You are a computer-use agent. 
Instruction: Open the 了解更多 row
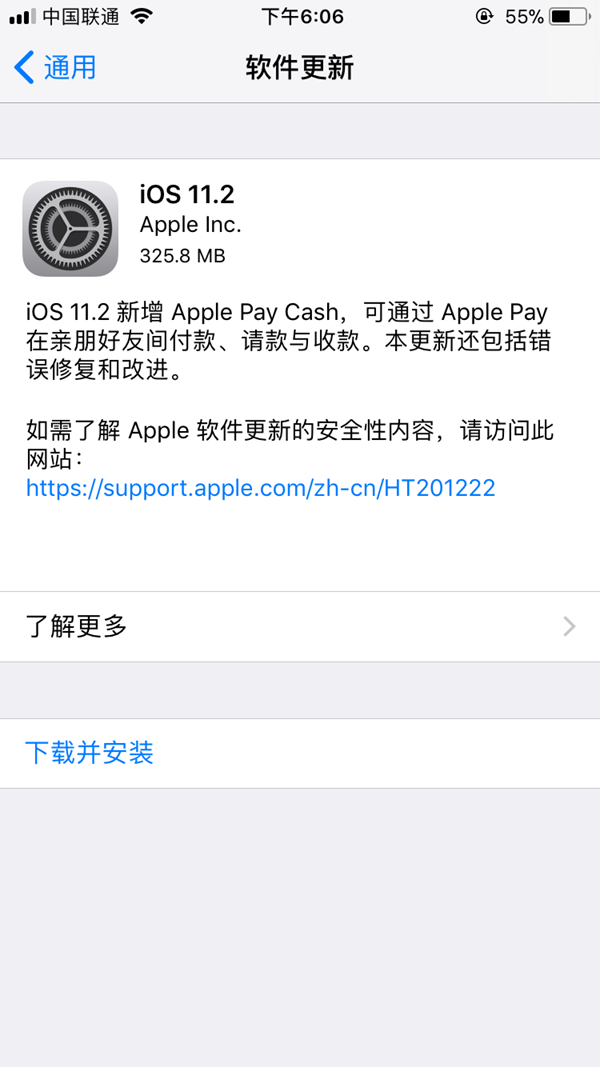coord(300,627)
